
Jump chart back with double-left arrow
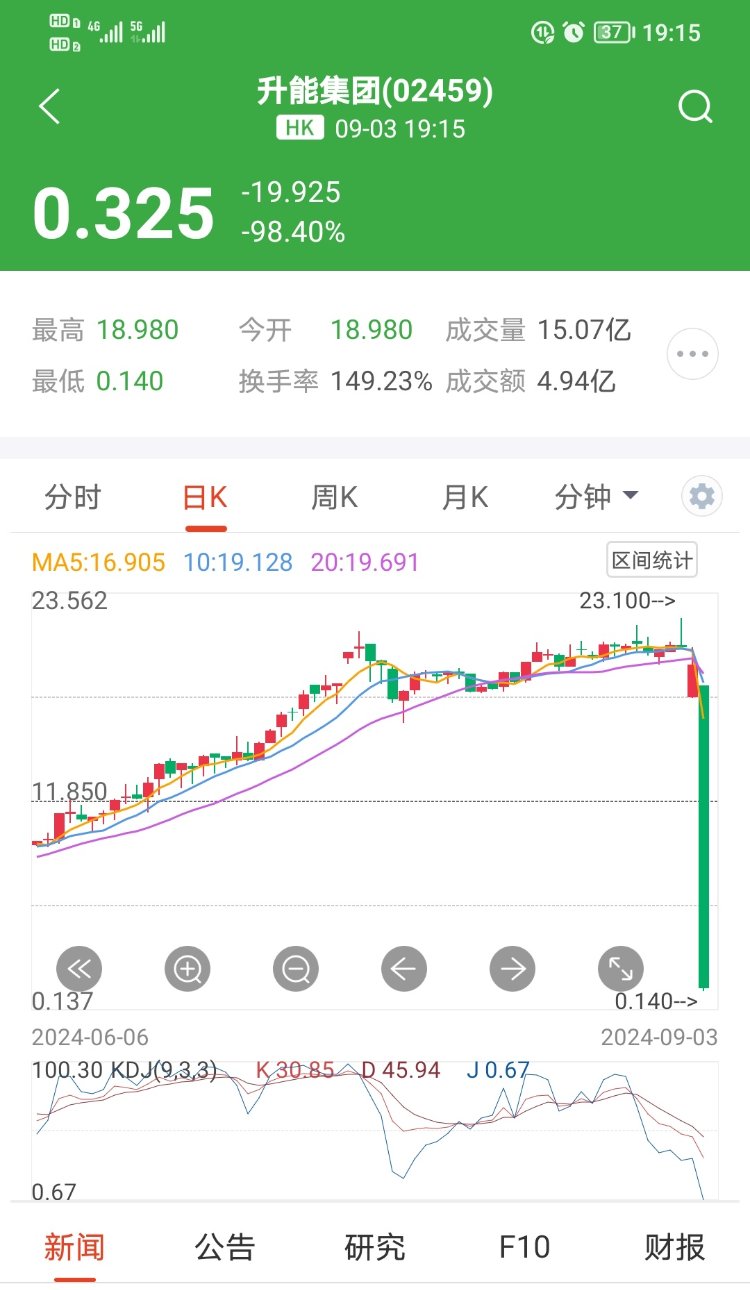80,968
